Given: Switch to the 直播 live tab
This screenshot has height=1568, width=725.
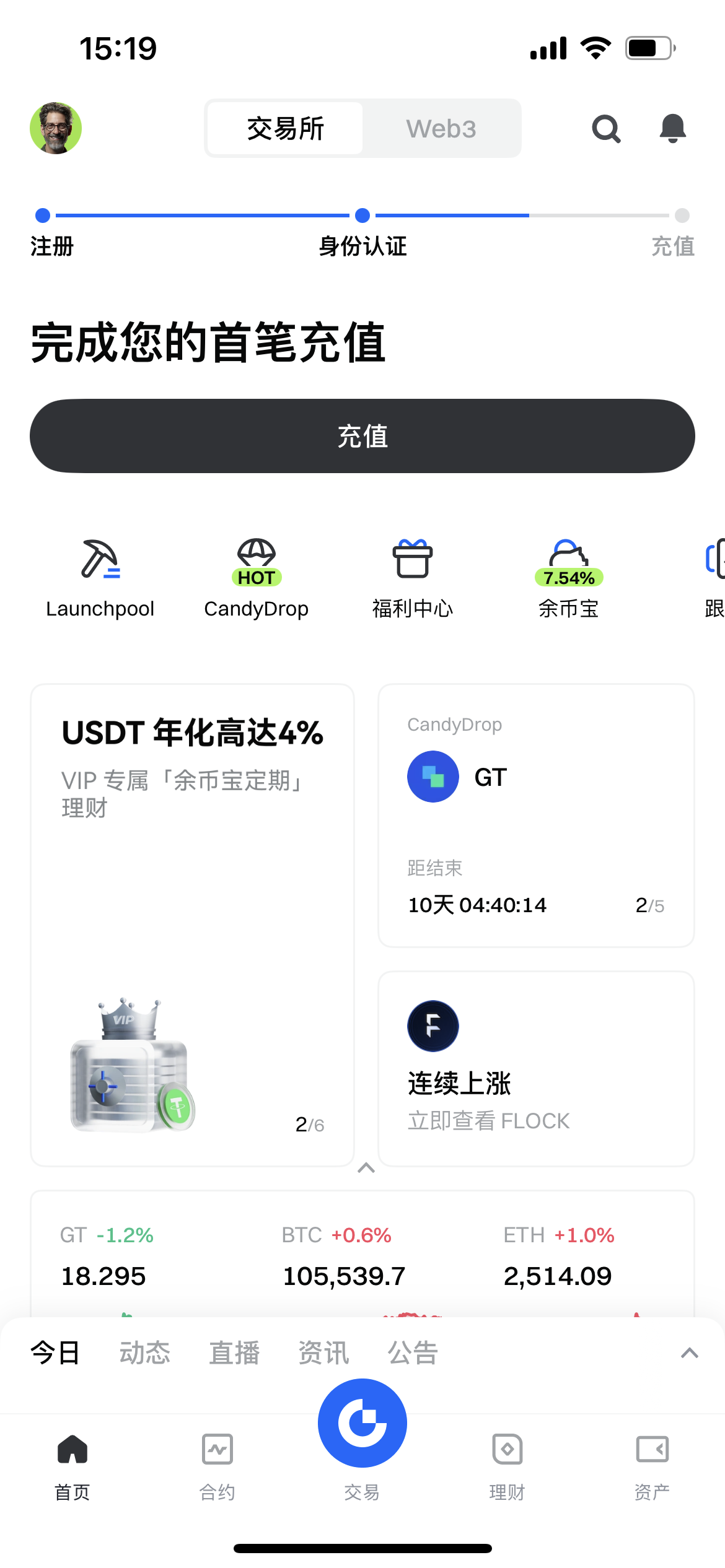Looking at the screenshot, I should tap(234, 1352).
